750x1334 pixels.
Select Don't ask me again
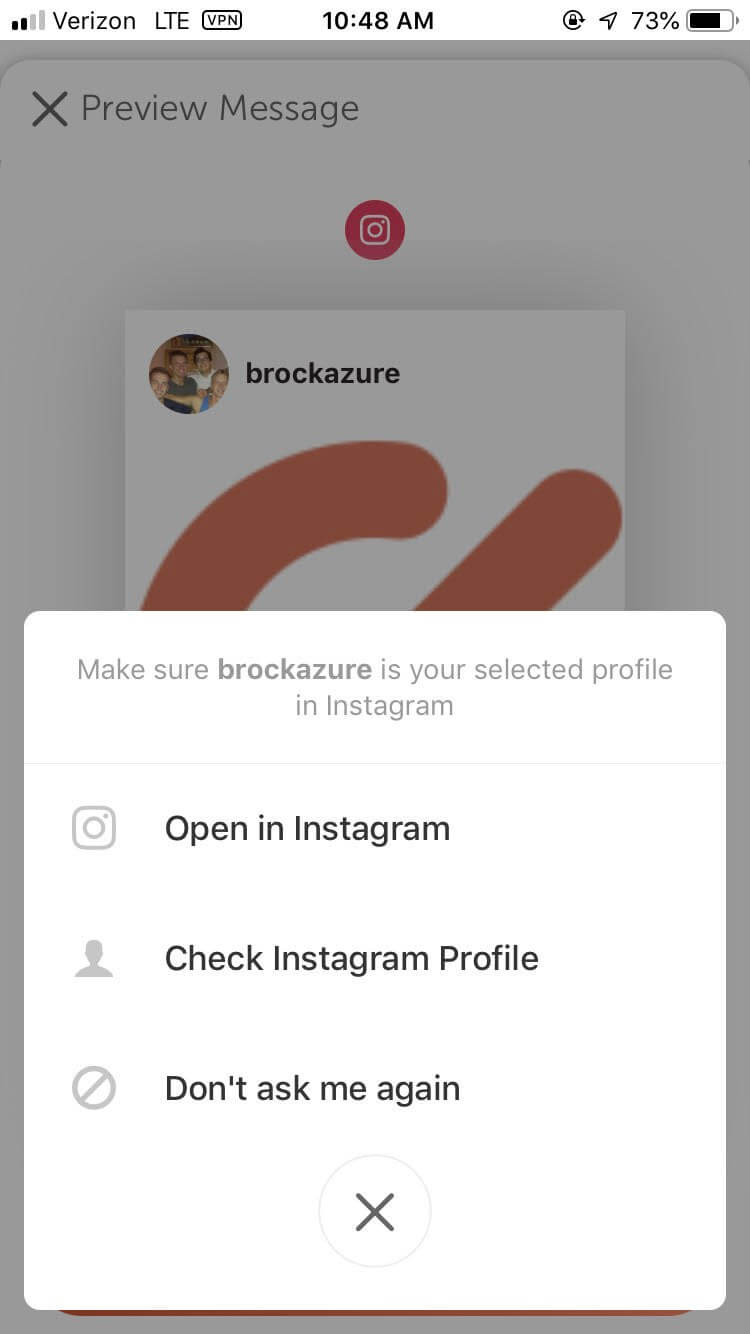coord(375,1088)
